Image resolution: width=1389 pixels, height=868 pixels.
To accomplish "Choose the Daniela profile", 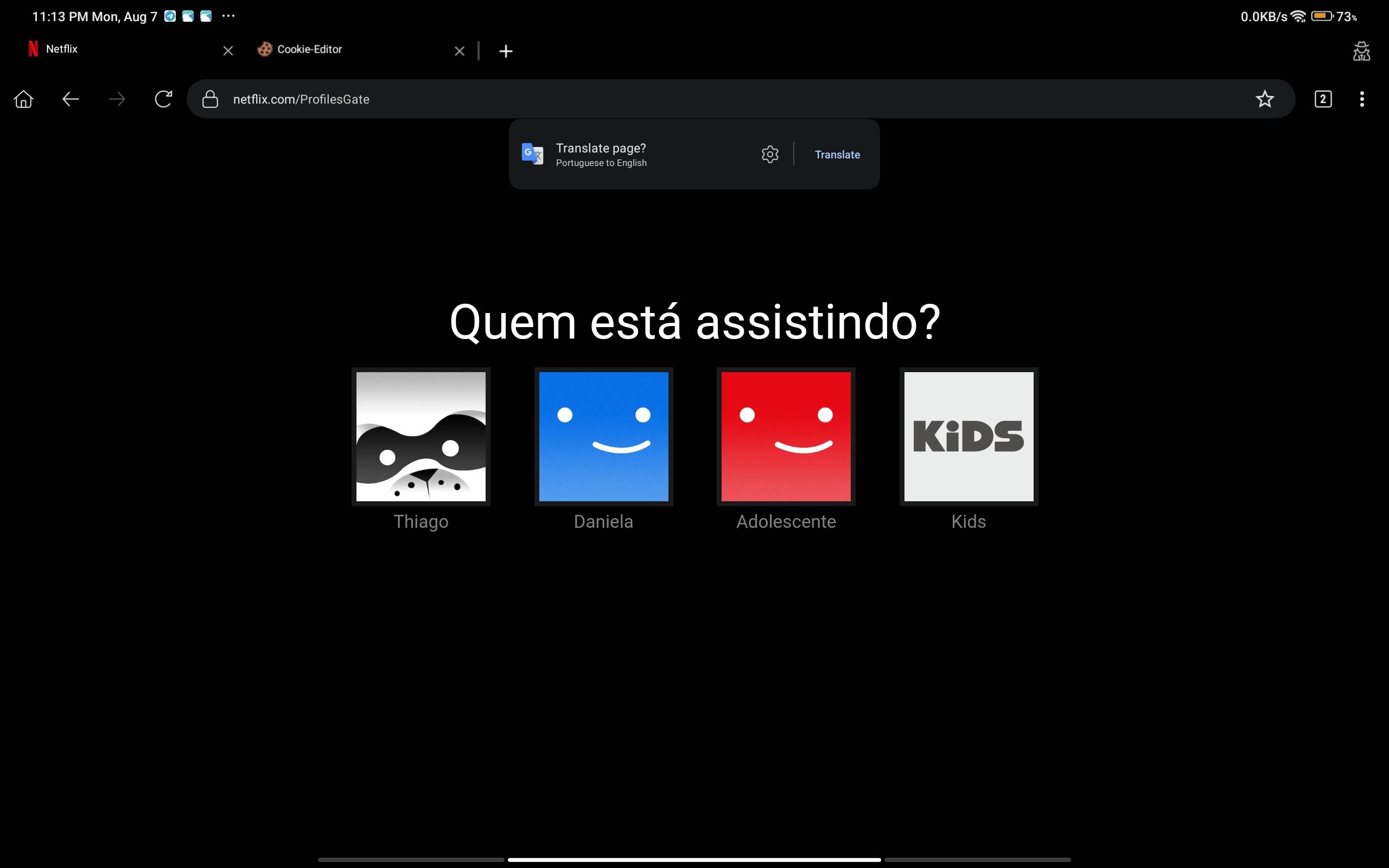I will tap(603, 436).
